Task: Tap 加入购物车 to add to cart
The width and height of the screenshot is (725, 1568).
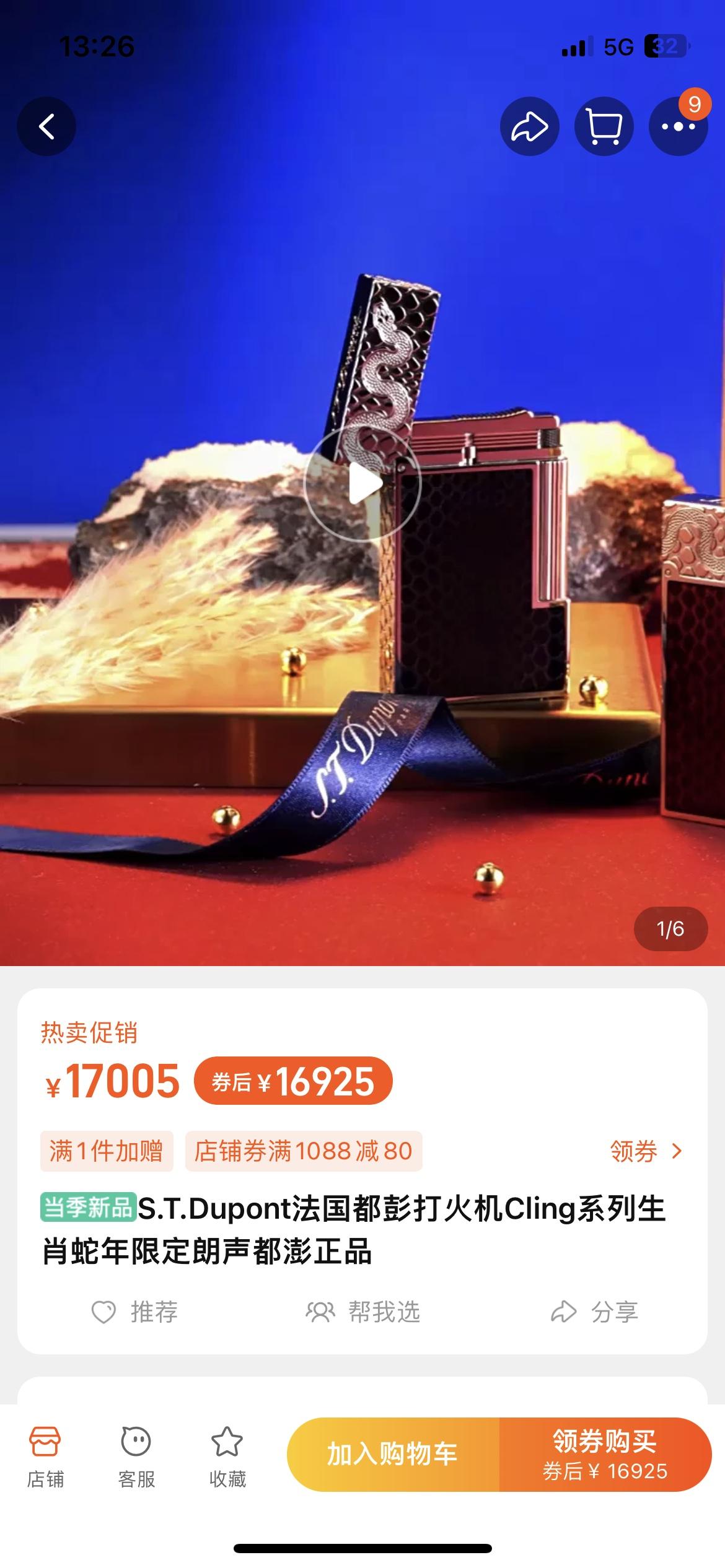Action: [393, 1454]
